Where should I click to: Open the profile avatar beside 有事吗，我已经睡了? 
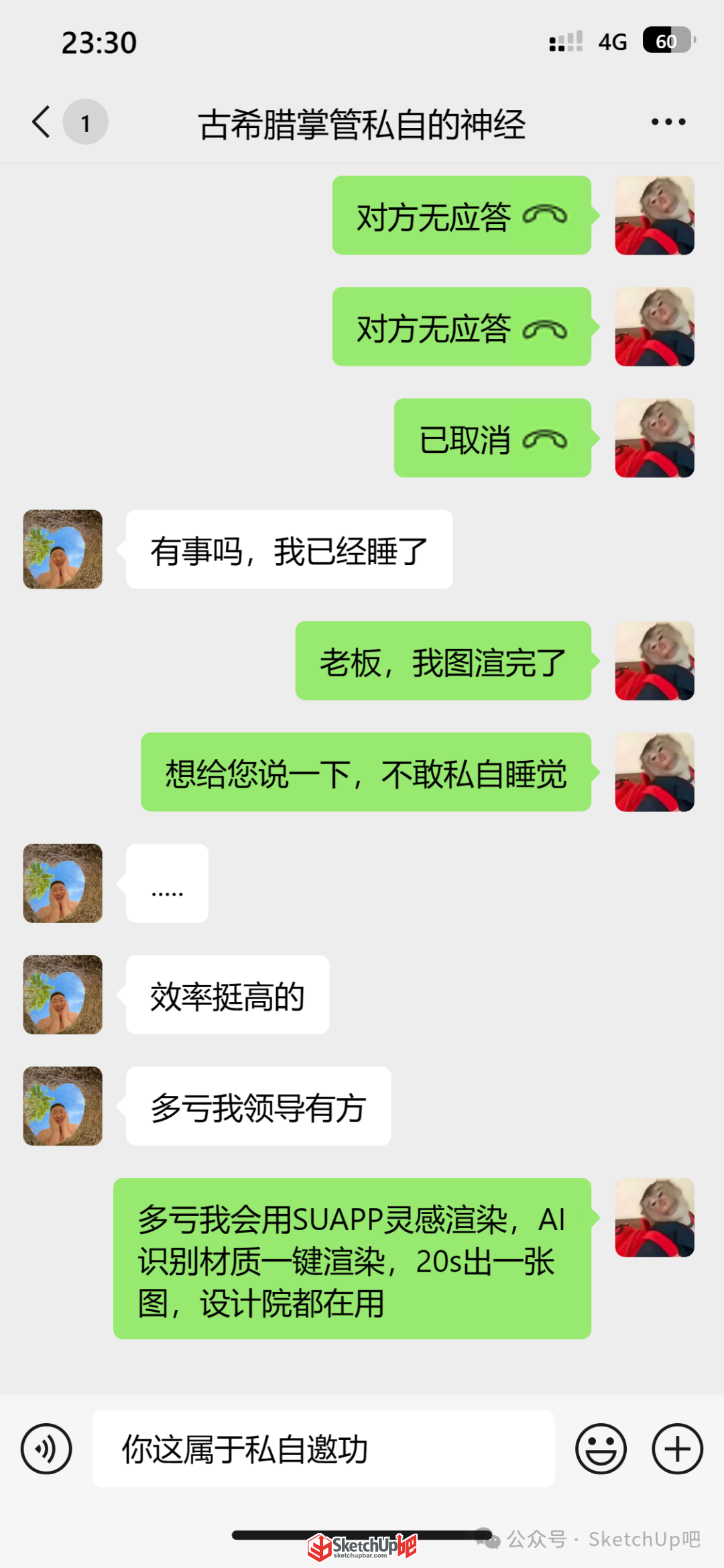[63, 549]
